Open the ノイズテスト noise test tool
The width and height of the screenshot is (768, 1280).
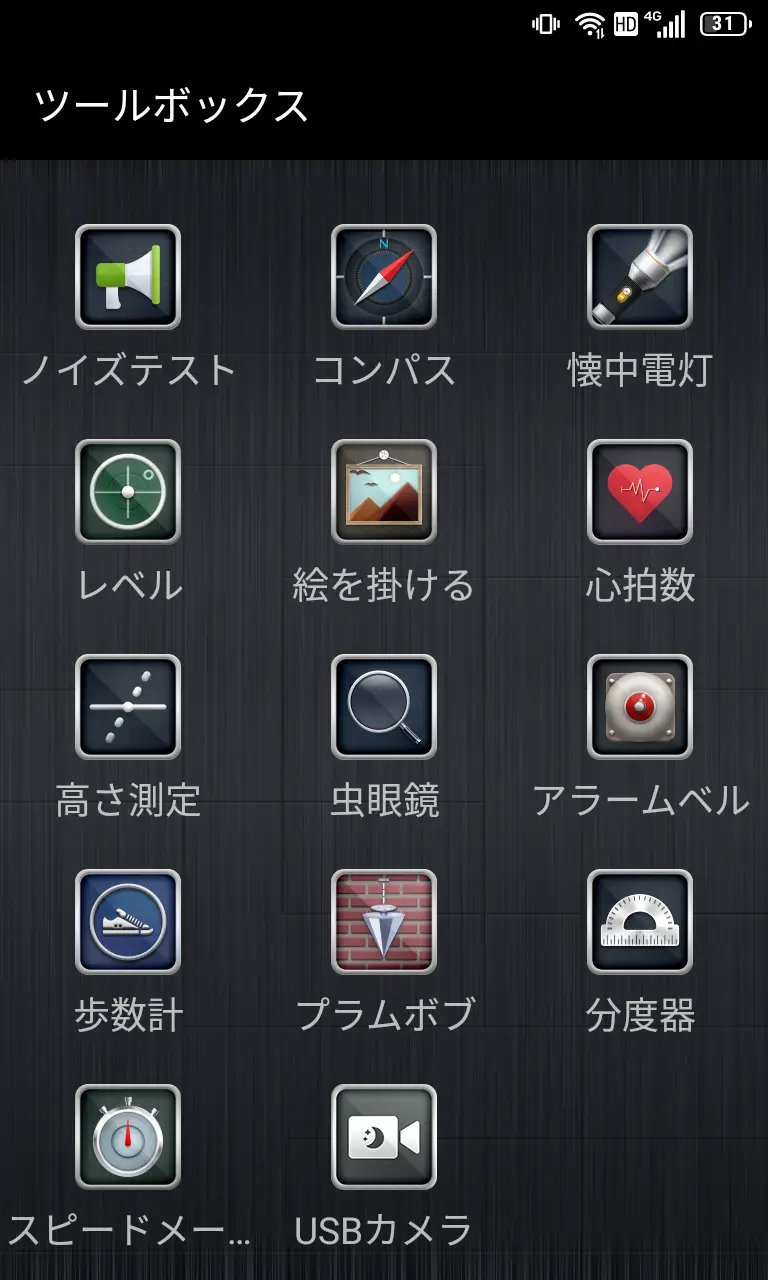[128, 277]
